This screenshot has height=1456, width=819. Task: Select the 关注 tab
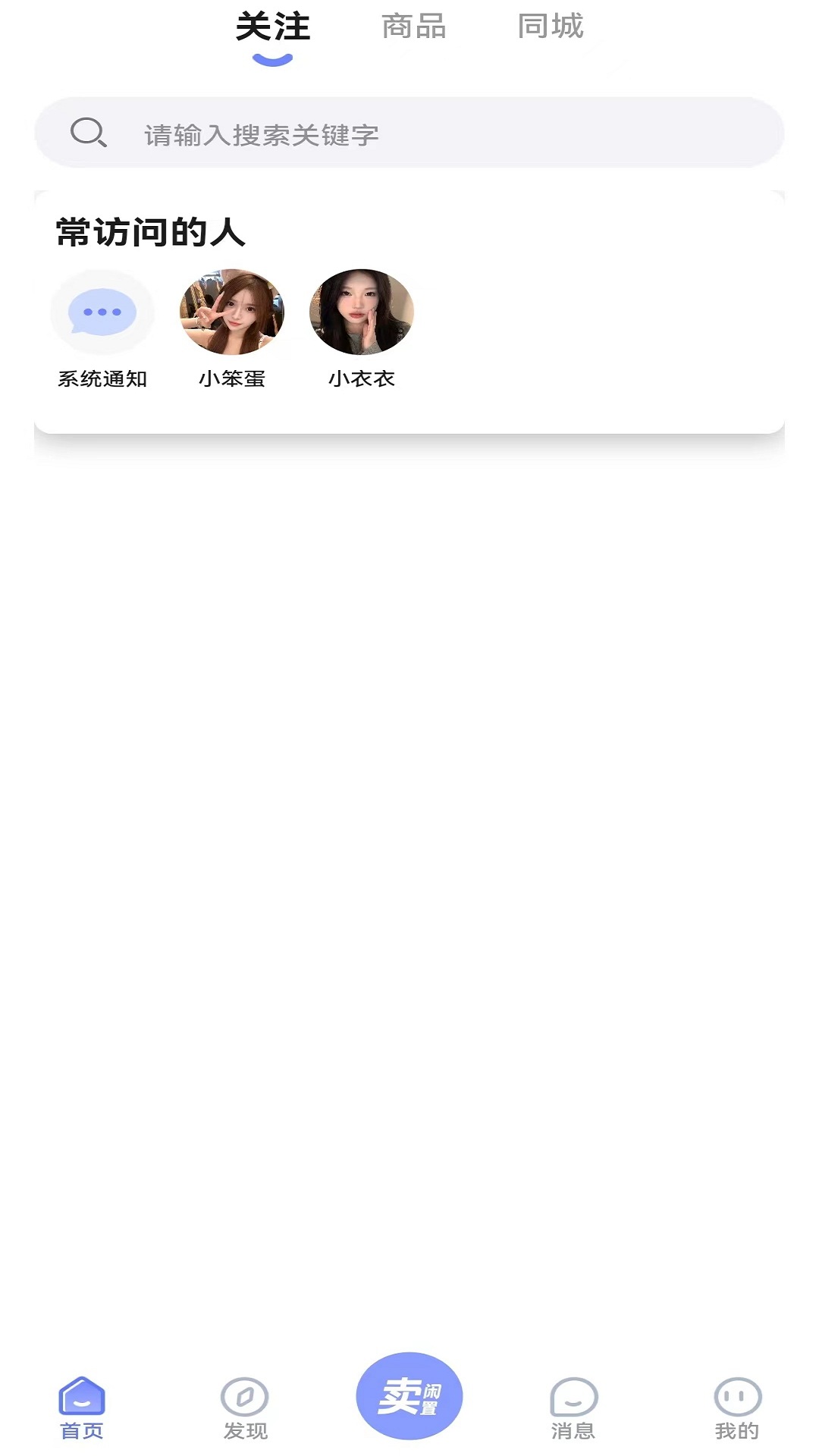(273, 29)
